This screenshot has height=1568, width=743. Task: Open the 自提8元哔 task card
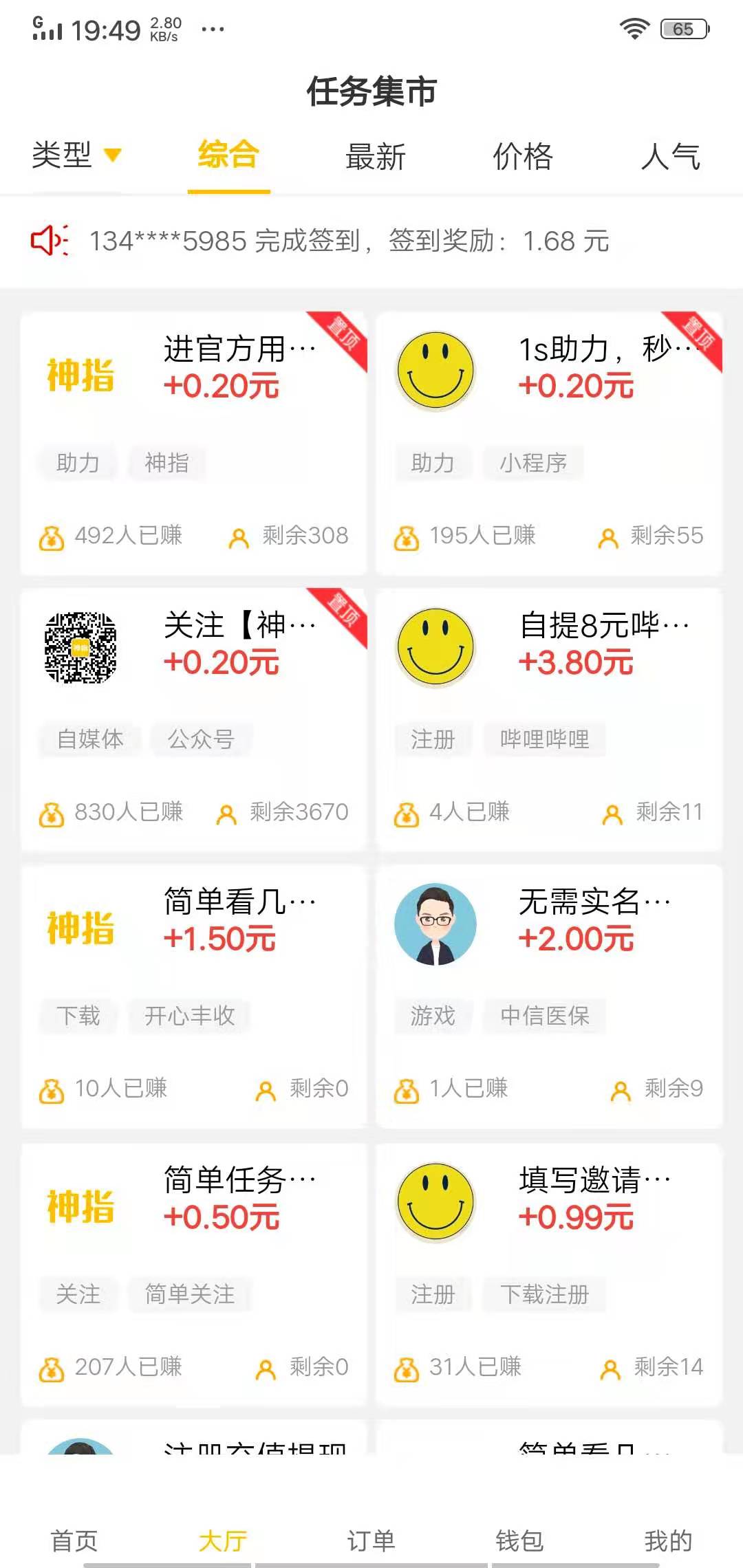tap(549, 719)
